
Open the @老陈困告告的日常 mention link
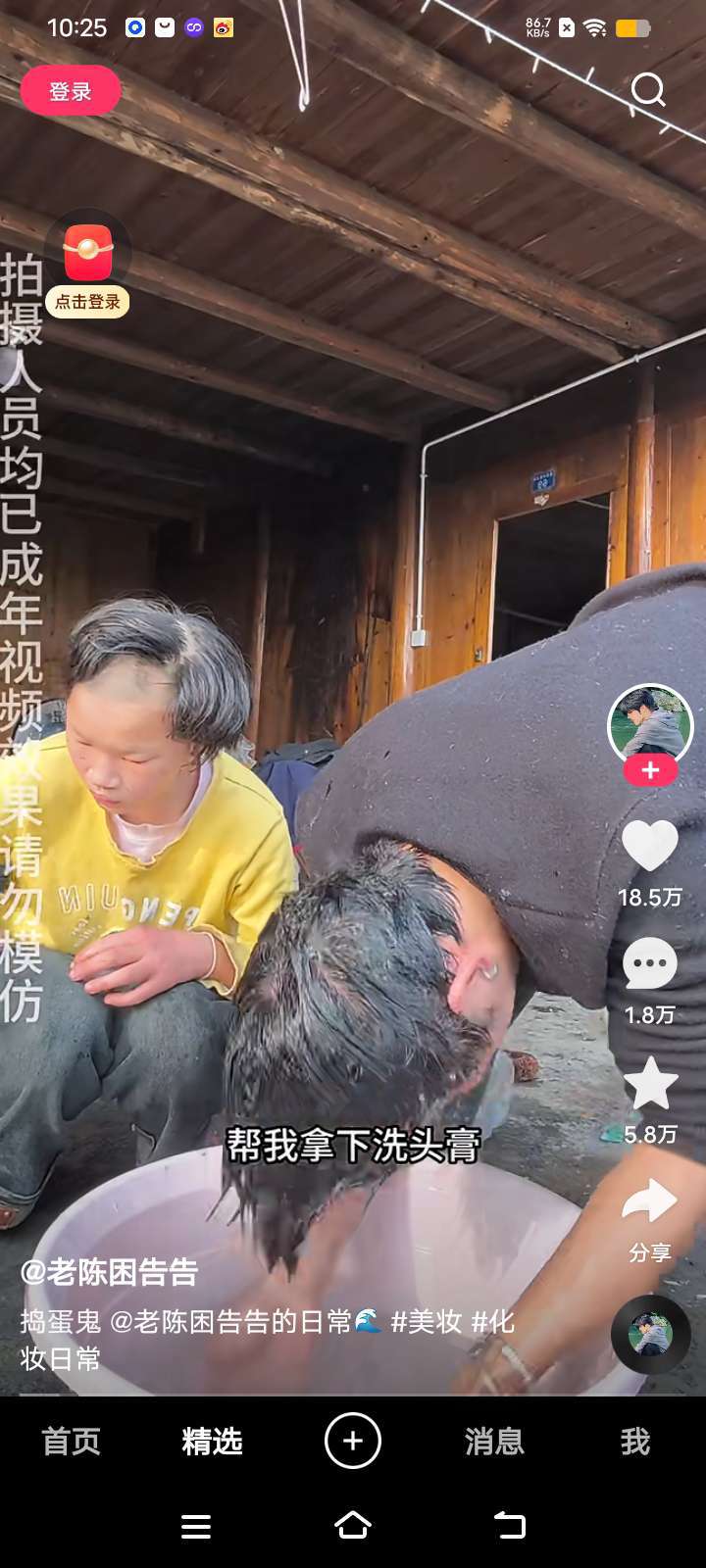pyautogui.click(x=230, y=1321)
